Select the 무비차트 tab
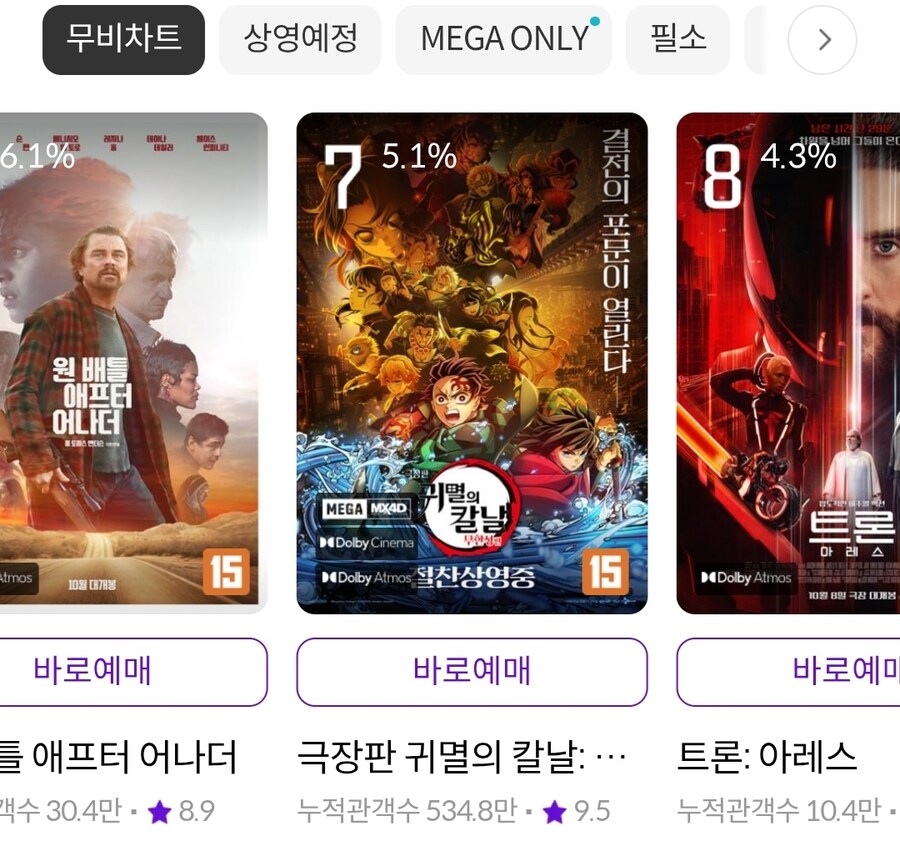Image resolution: width=900 pixels, height=841 pixels. click(x=123, y=40)
